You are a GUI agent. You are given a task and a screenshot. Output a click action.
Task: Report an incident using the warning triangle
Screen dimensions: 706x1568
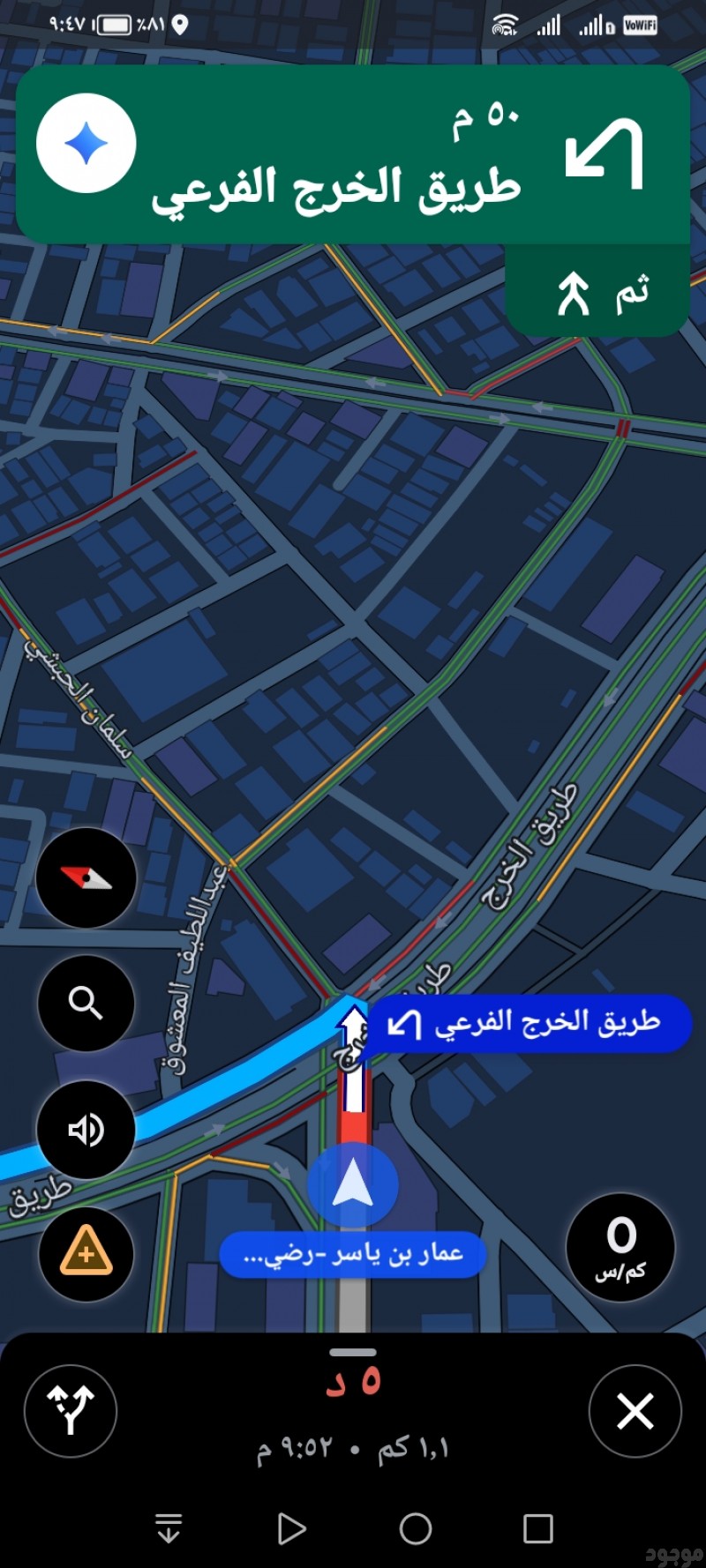coord(86,1254)
